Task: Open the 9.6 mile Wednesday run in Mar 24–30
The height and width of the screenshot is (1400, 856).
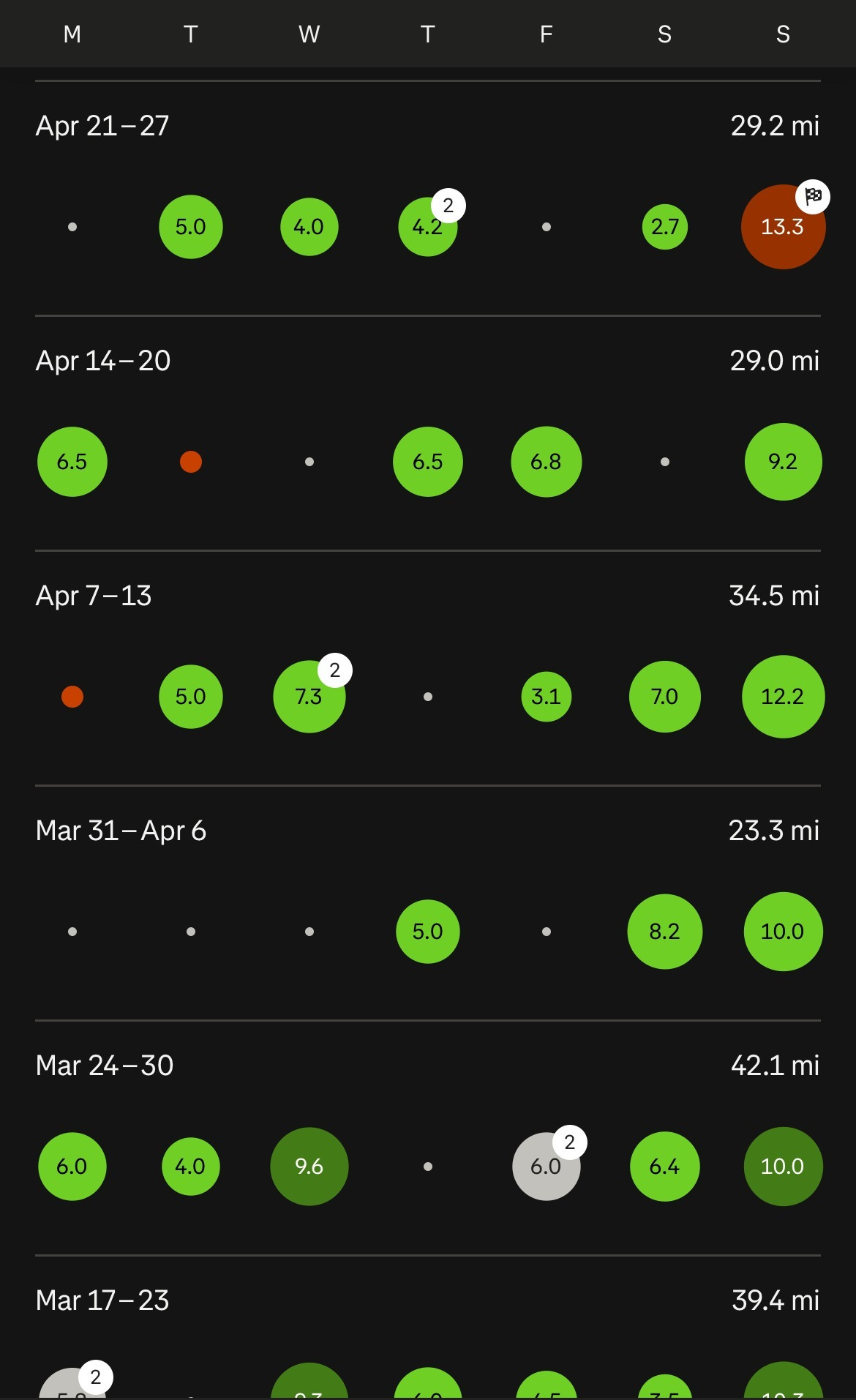Action: tap(309, 1167)
